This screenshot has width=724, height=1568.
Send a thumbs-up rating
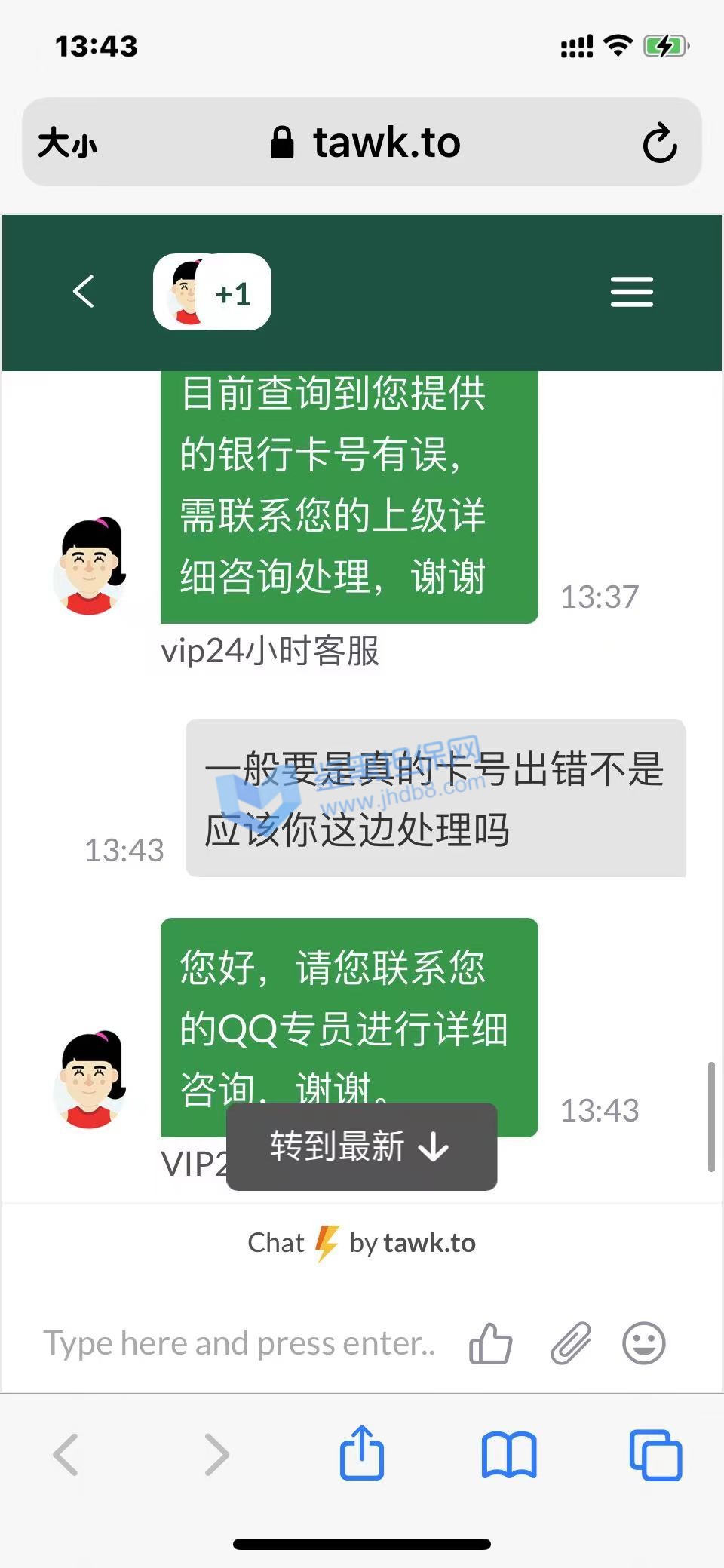pyautogui.click(x=490, y=1343)
